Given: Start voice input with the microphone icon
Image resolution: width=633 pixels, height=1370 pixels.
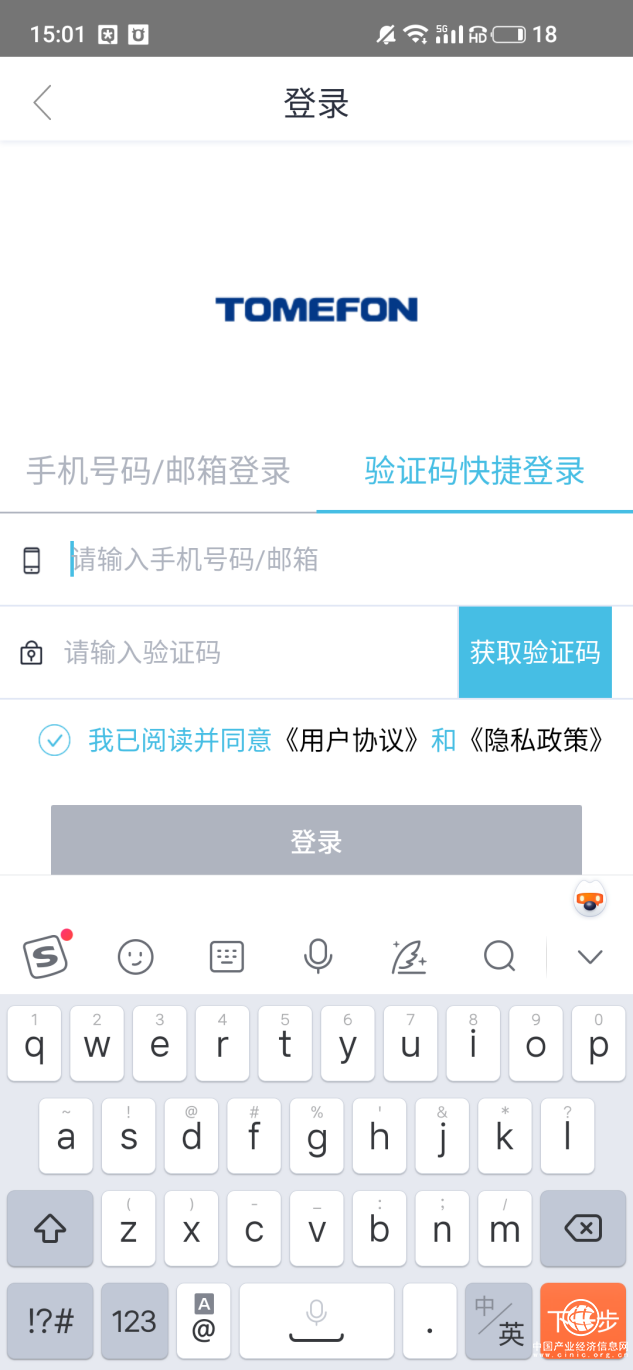Looking at the screenshot, I should [317, 957].
